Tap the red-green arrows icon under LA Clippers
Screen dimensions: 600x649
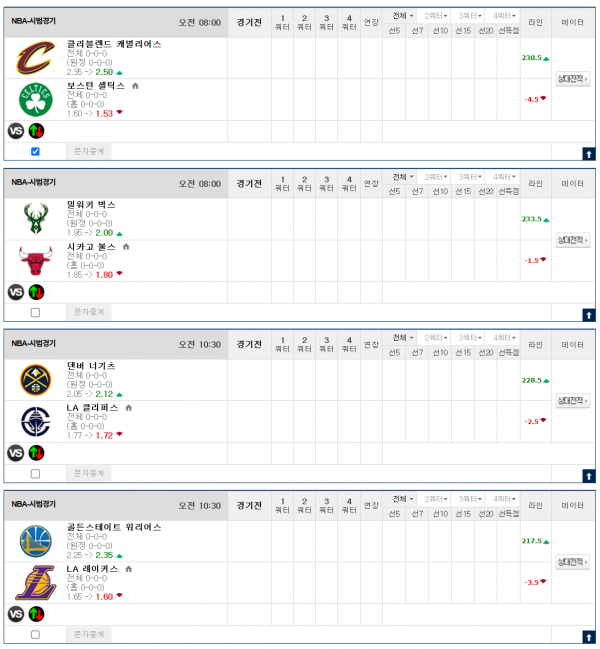(x=36, y=452)
